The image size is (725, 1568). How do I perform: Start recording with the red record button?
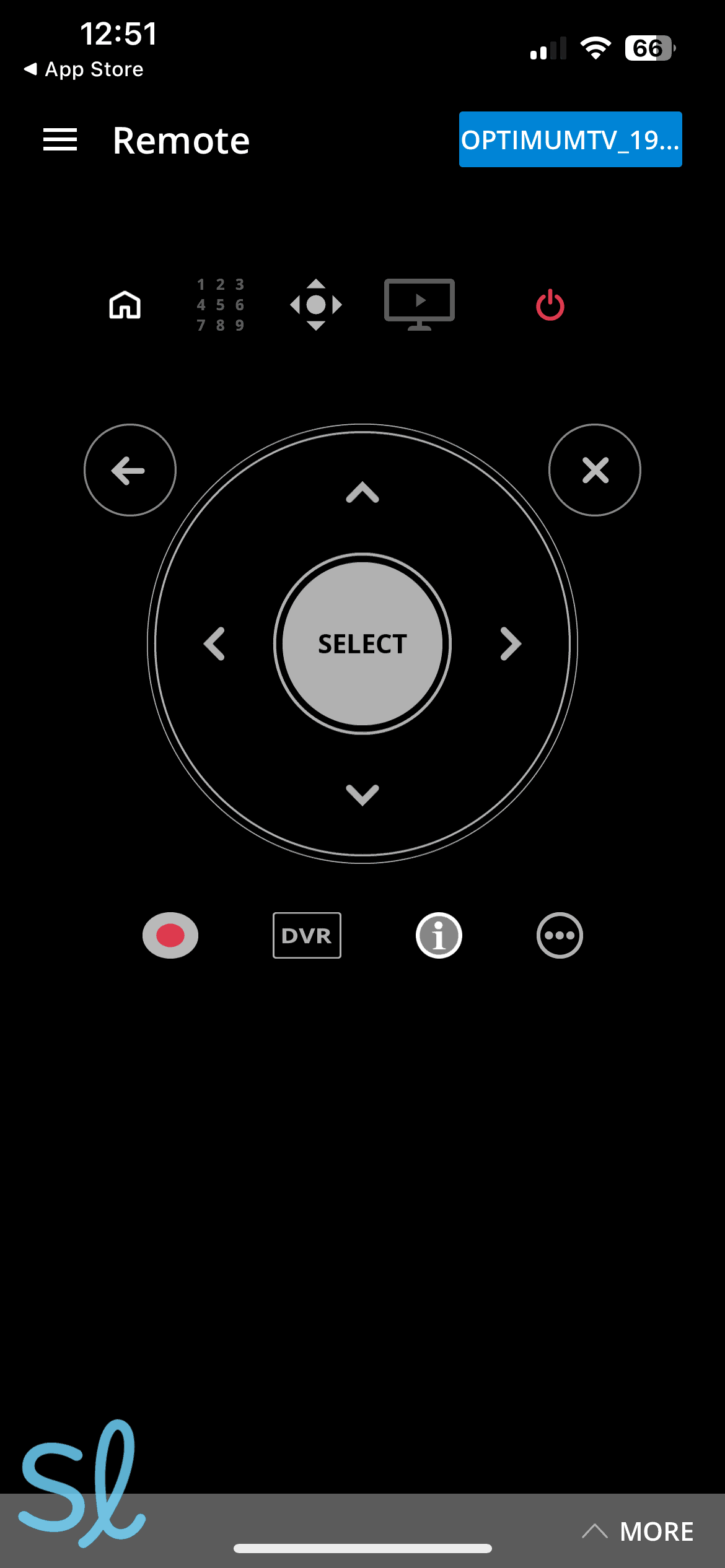point(170,935)
